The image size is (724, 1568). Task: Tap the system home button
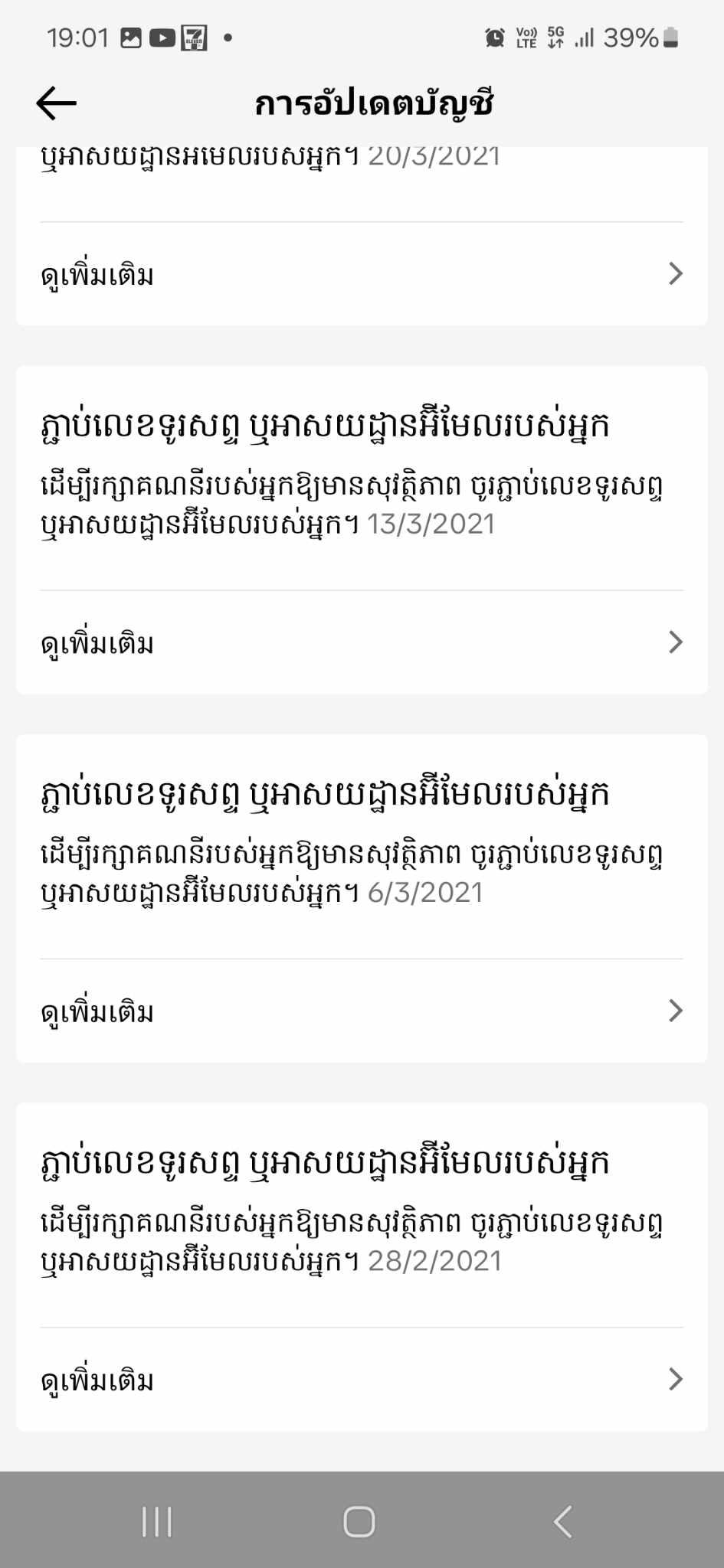pos(359,1521)
